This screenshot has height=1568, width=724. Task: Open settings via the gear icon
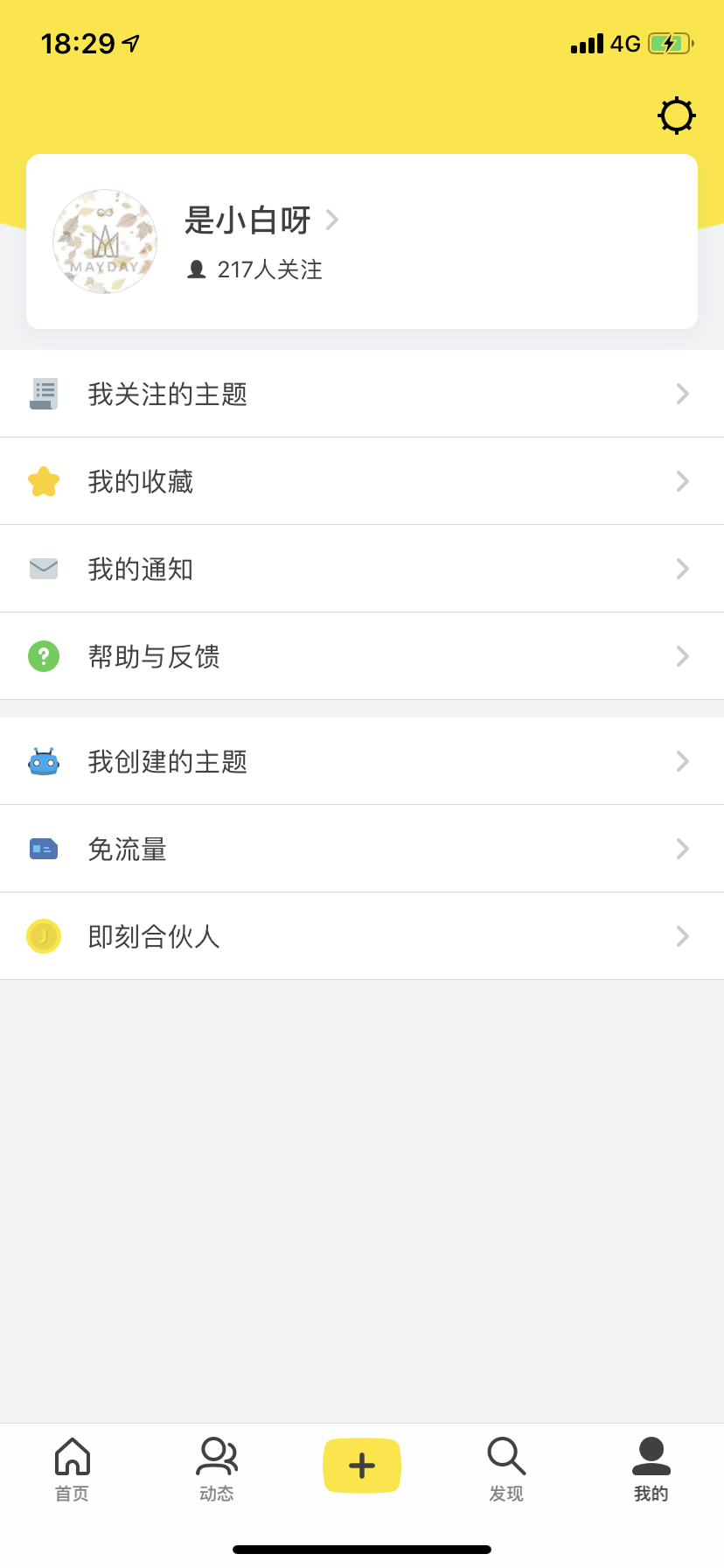coord(676,115)
